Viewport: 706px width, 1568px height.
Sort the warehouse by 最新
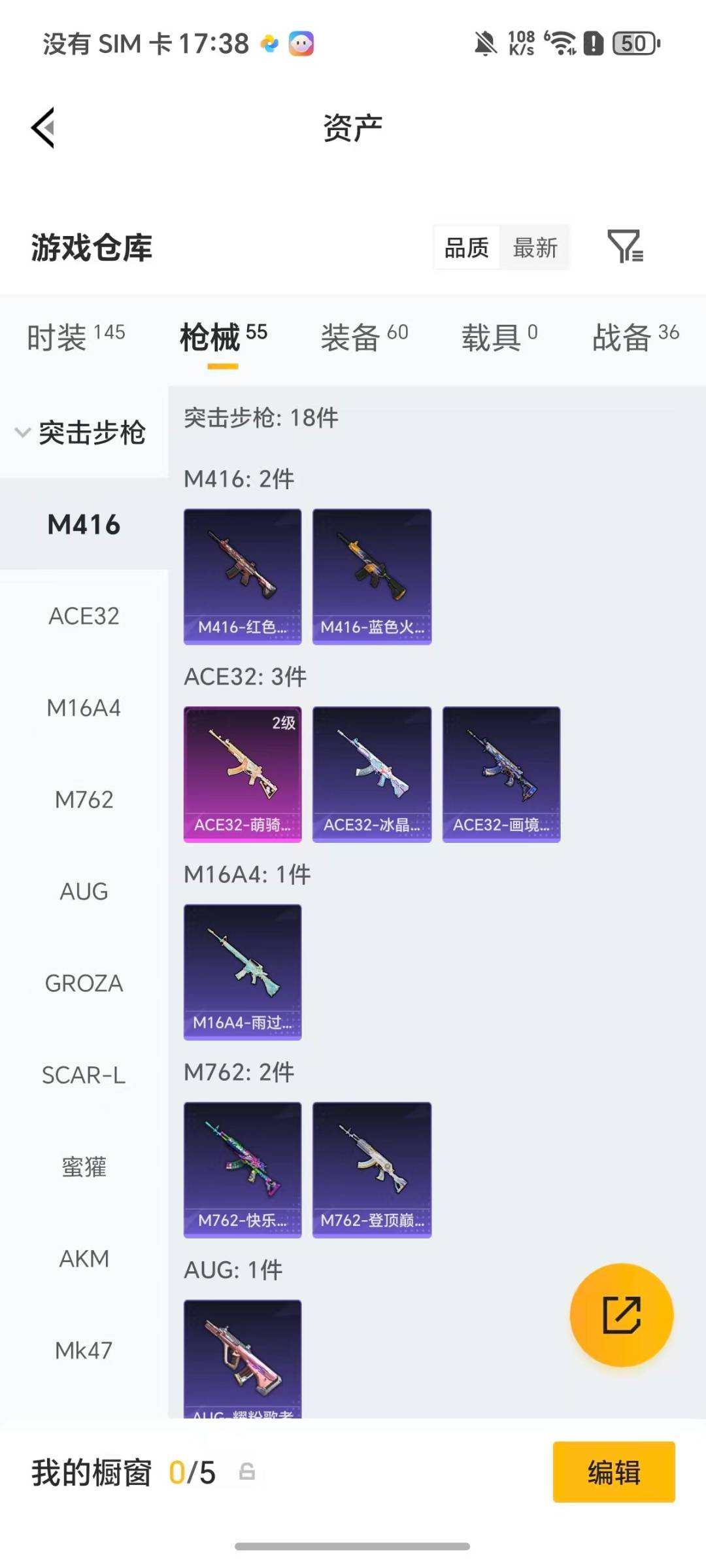(535, 248)
